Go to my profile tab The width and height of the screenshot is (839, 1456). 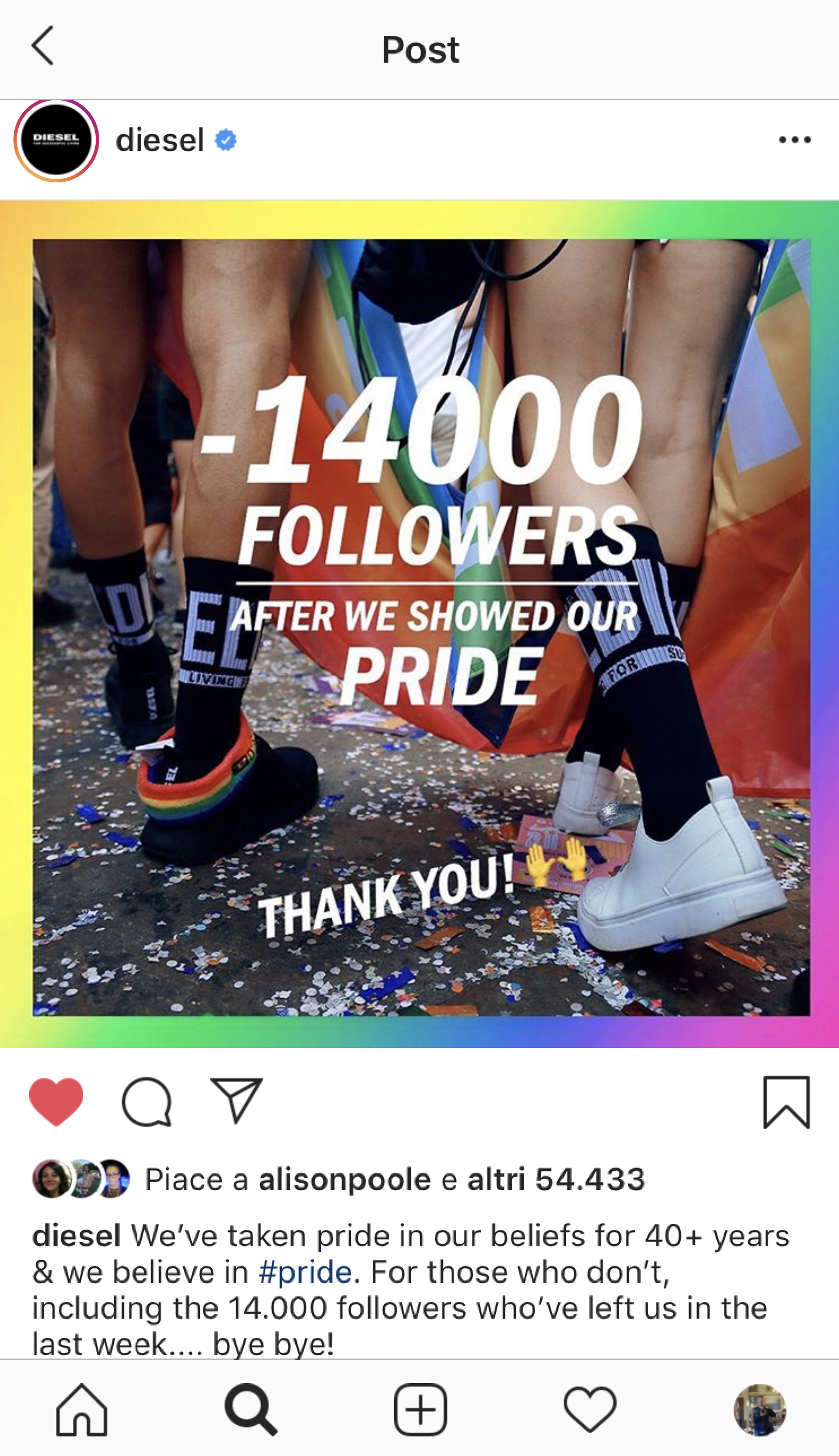tap(759, 1409)
